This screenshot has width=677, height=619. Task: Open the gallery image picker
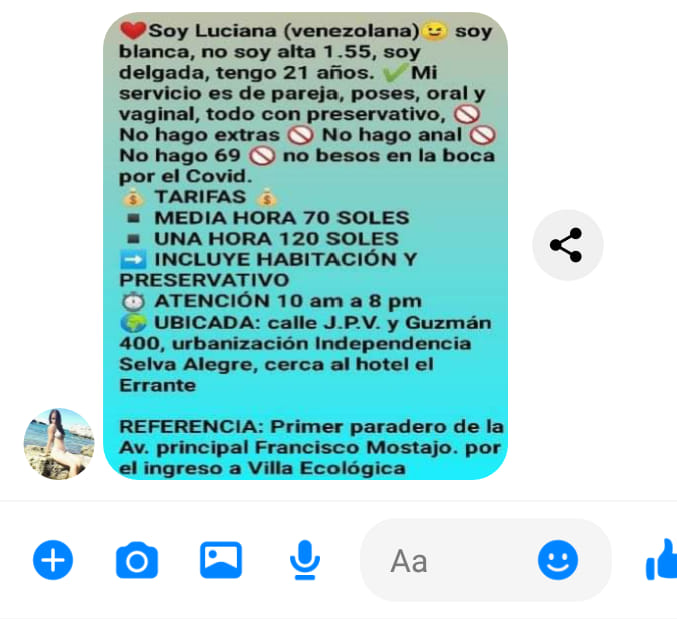click(221, 560)
